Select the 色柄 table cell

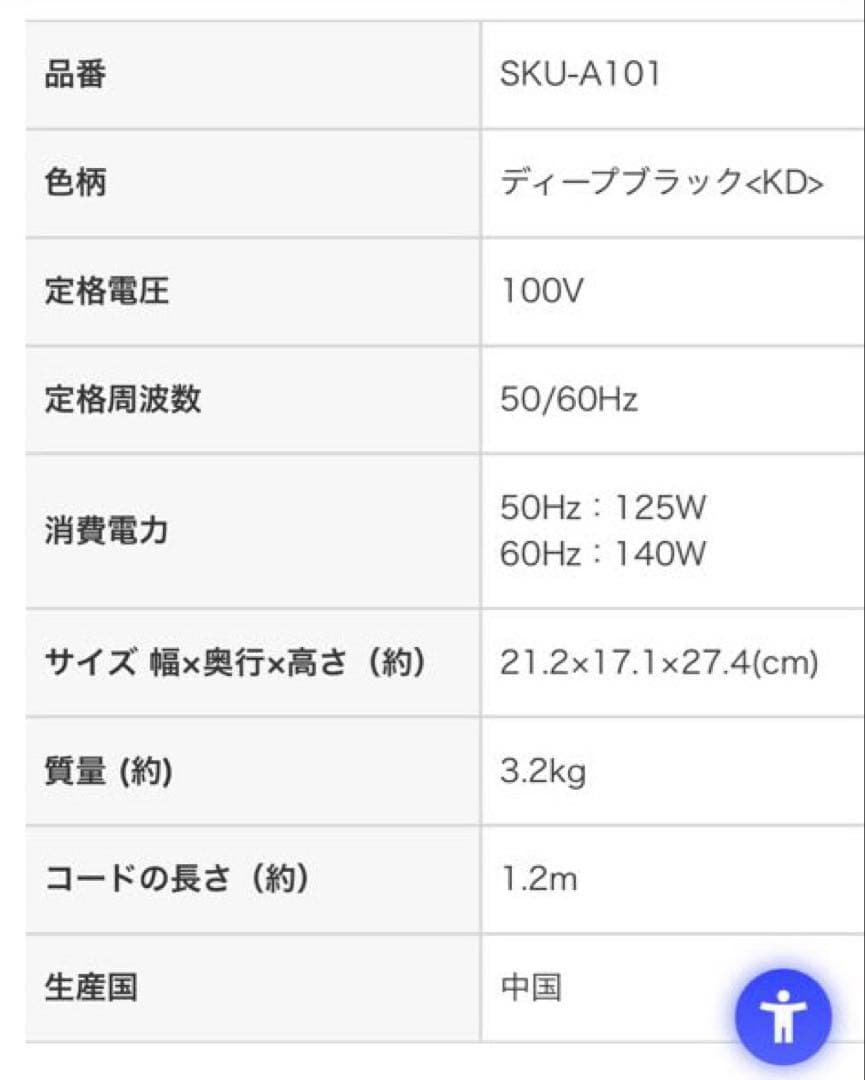tap(72, 183)
